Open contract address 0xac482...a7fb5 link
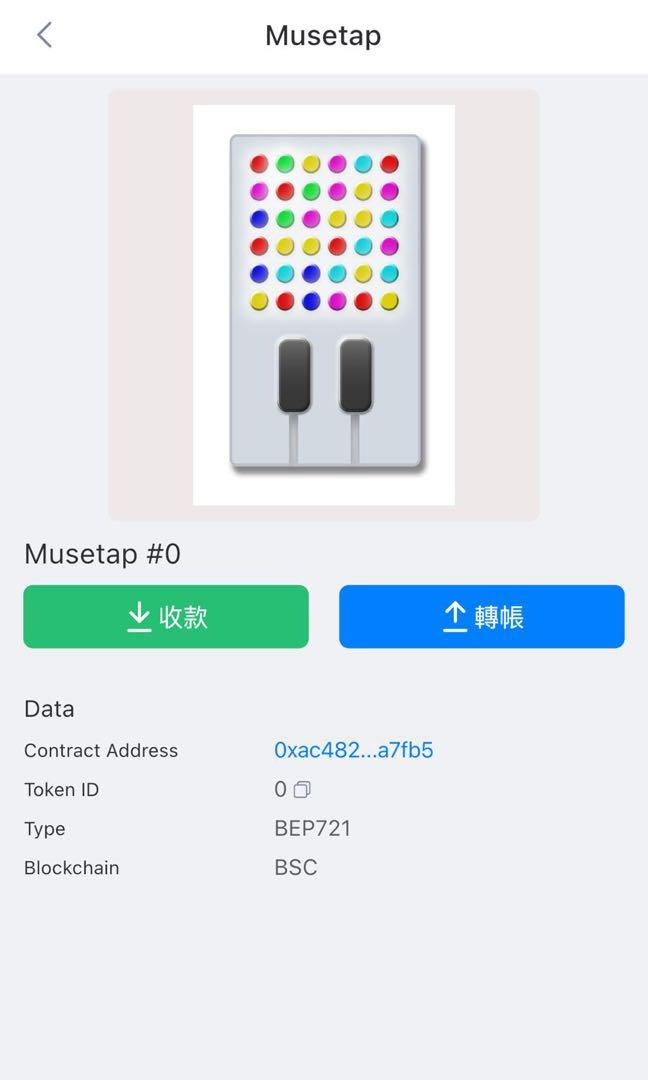Image resolution: width=648 pixels, height=1080 pixels. click(x=353, y=750)
